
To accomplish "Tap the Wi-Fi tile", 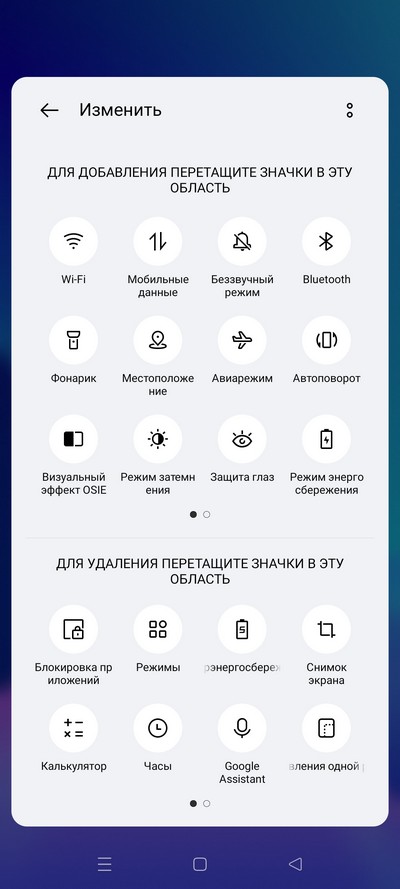I will 73,242.
